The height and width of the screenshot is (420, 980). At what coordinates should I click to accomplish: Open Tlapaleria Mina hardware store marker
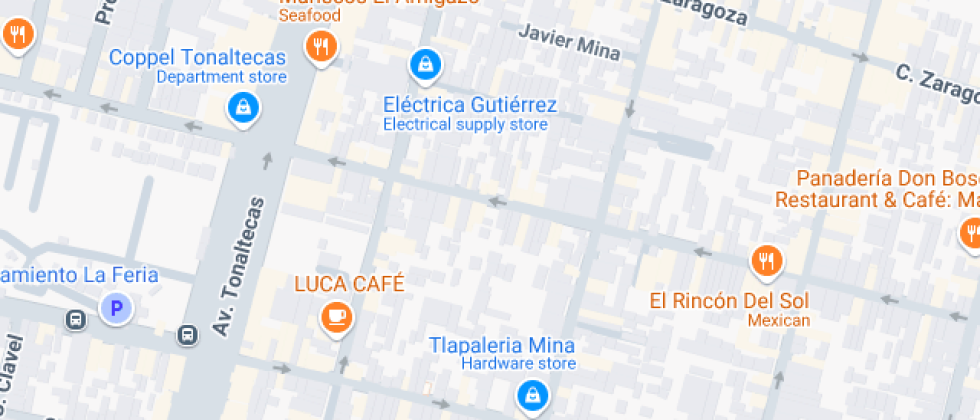tap(532, 395)
